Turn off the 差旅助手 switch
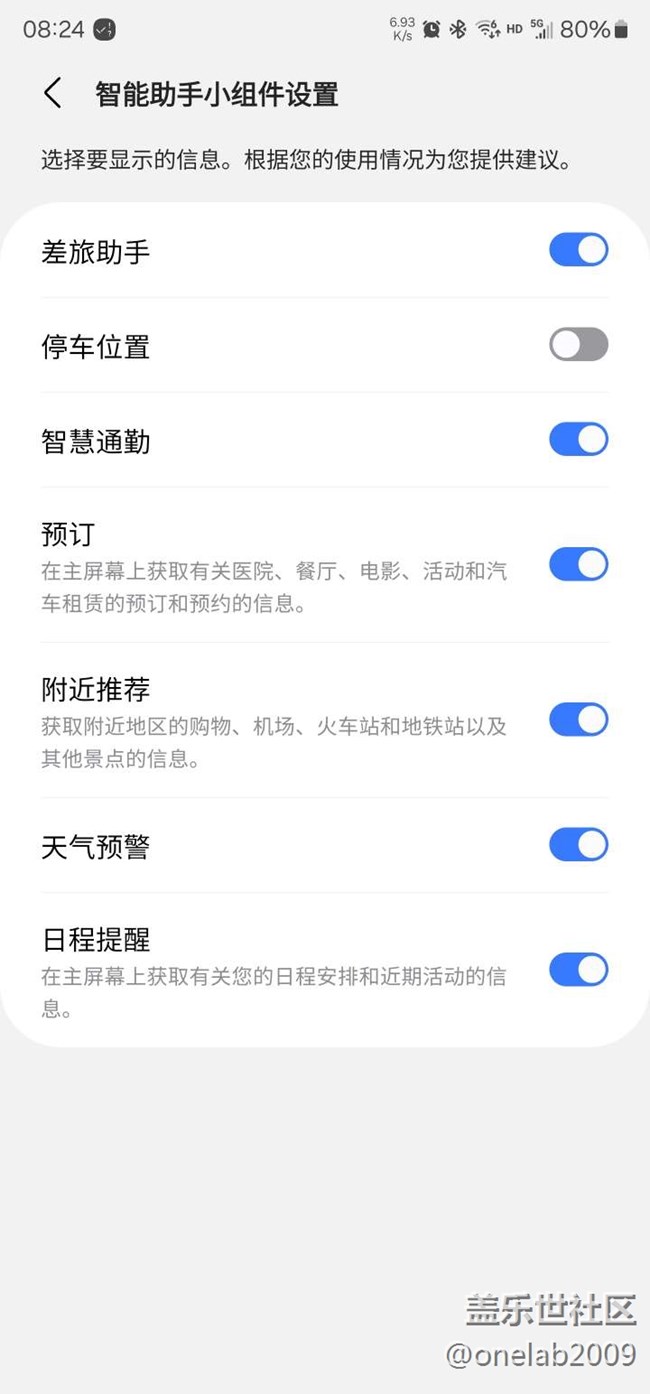650x1394 pixels. [x=578, y=250]
